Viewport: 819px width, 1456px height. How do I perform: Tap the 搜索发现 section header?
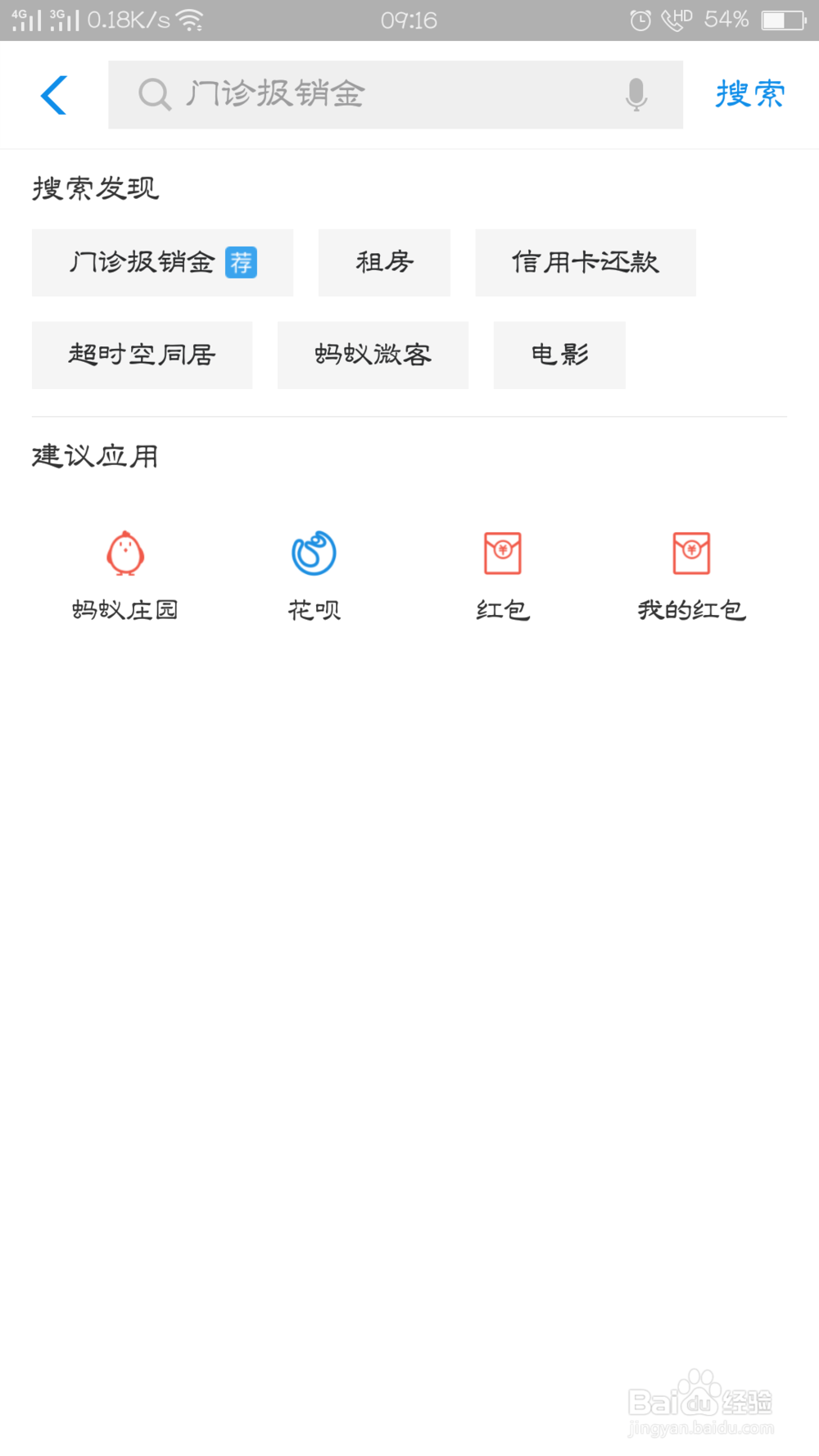coord(94,188)
